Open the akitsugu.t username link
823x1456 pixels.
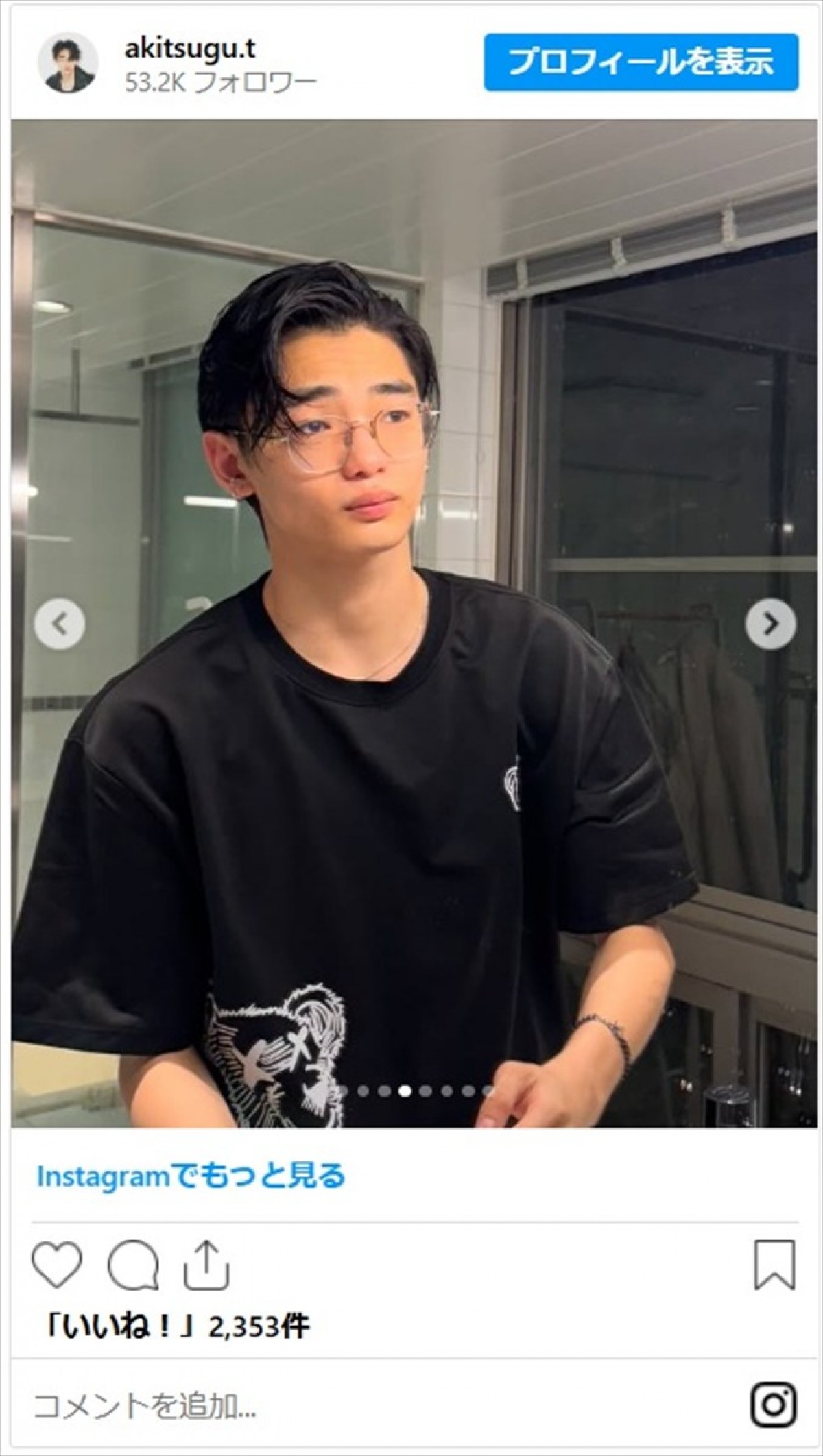click(x=190, y=49)
